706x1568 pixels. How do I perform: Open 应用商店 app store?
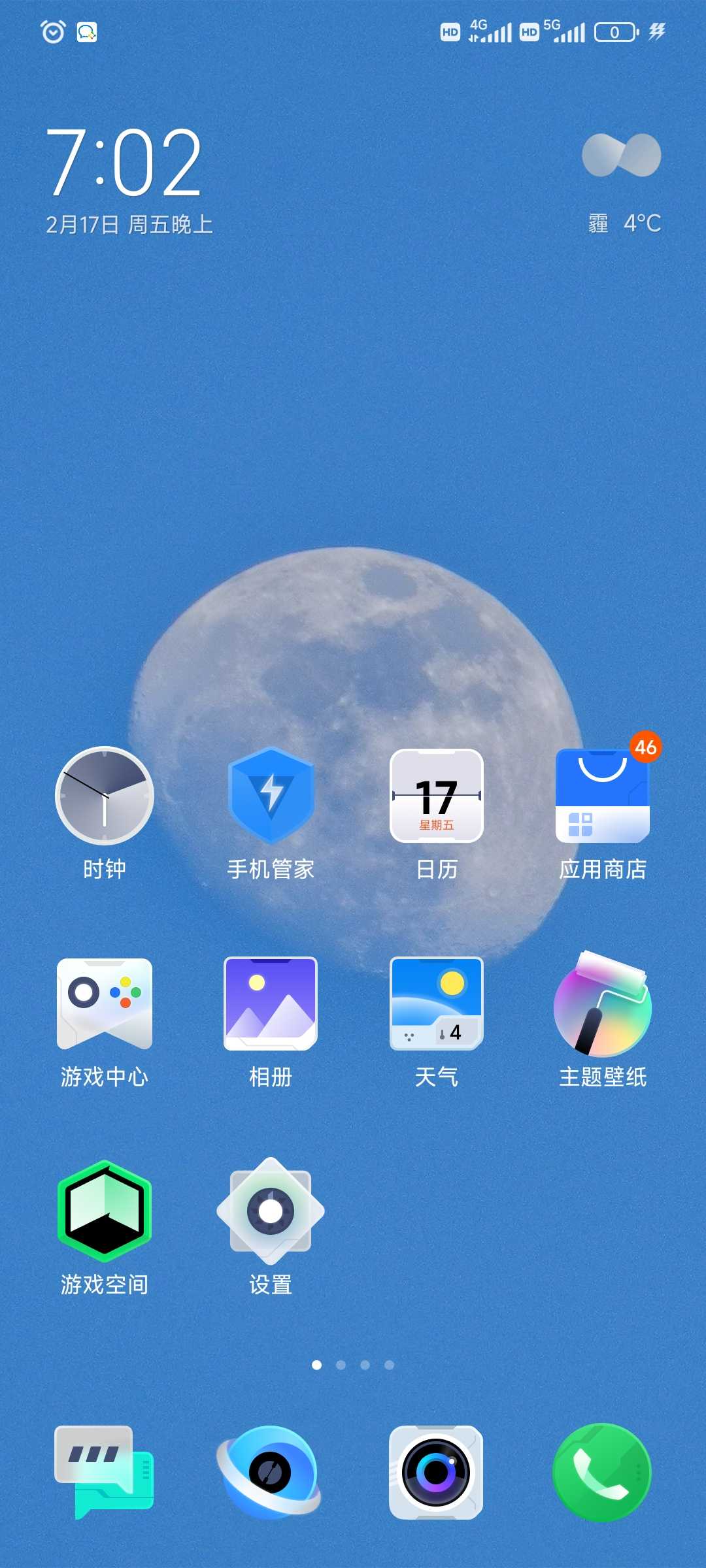(603, 796)
